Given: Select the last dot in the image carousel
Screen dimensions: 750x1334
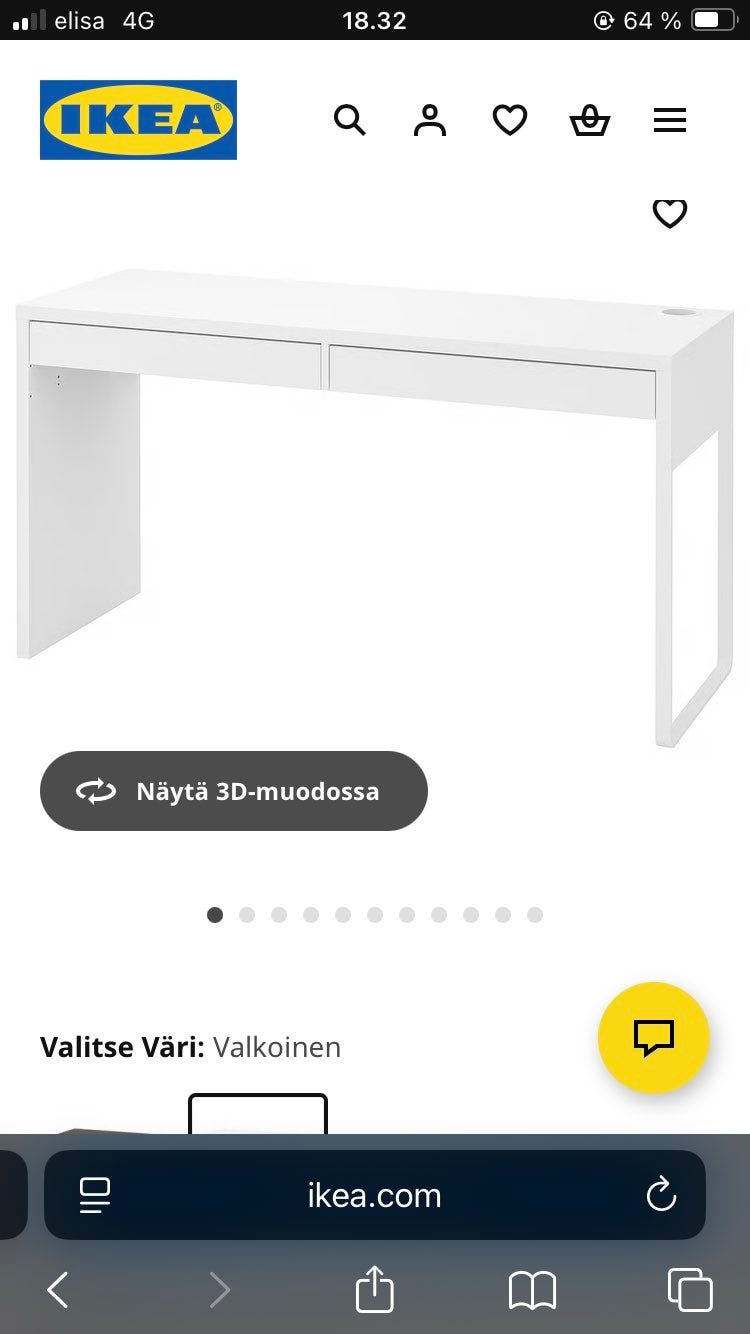Looking at the screenshot, I should pos(535,914).
